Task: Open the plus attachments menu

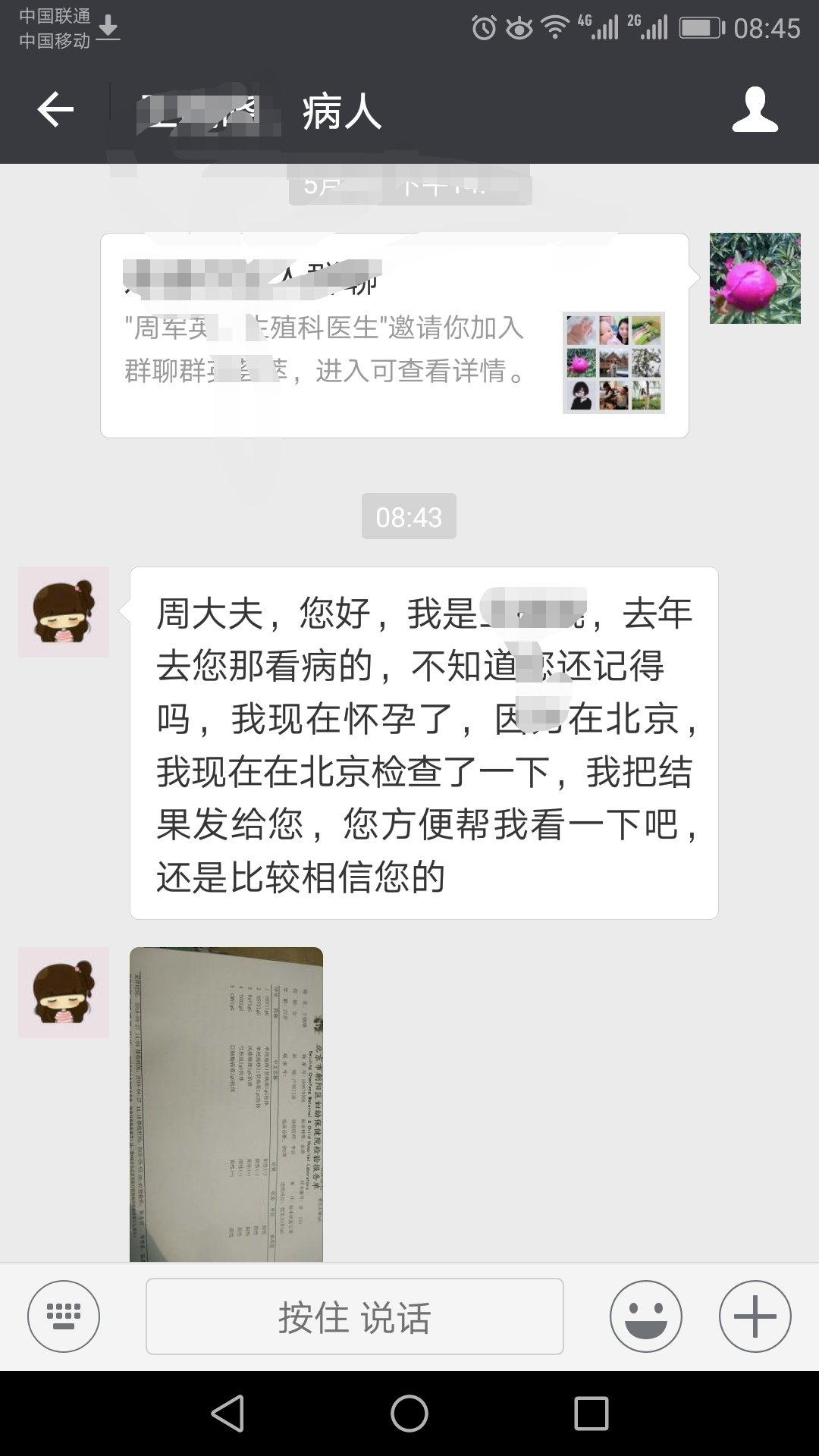Action: (x=755, y=1316)
